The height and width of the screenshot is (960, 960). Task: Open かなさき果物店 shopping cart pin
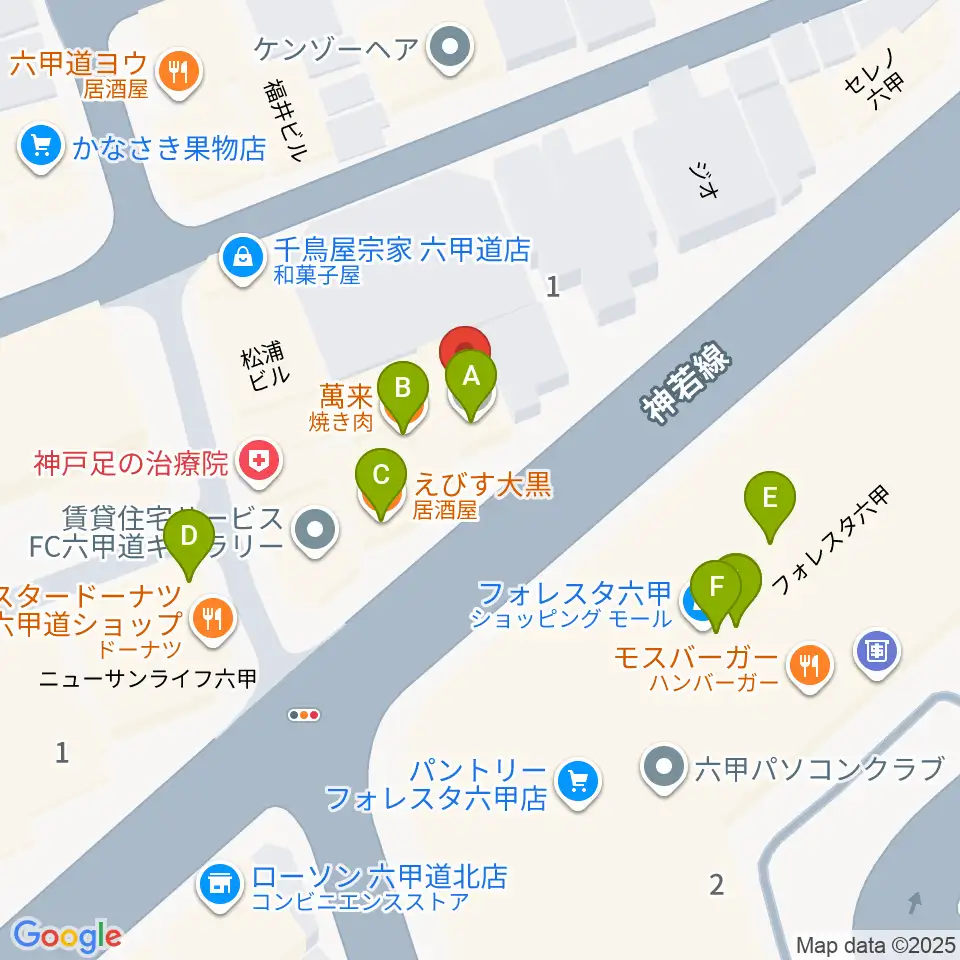point(41,148)
